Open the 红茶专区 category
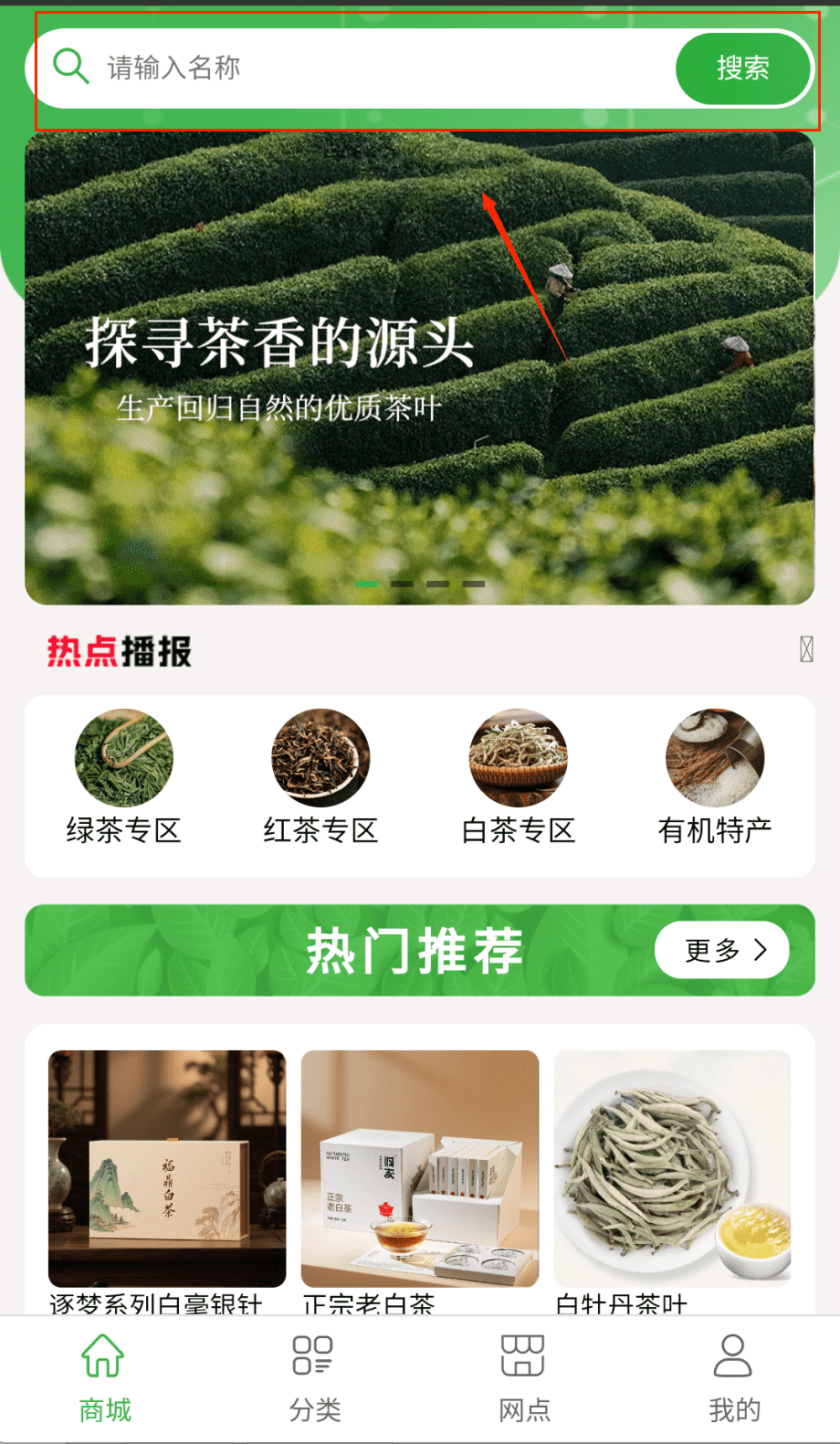 [320, 776]
